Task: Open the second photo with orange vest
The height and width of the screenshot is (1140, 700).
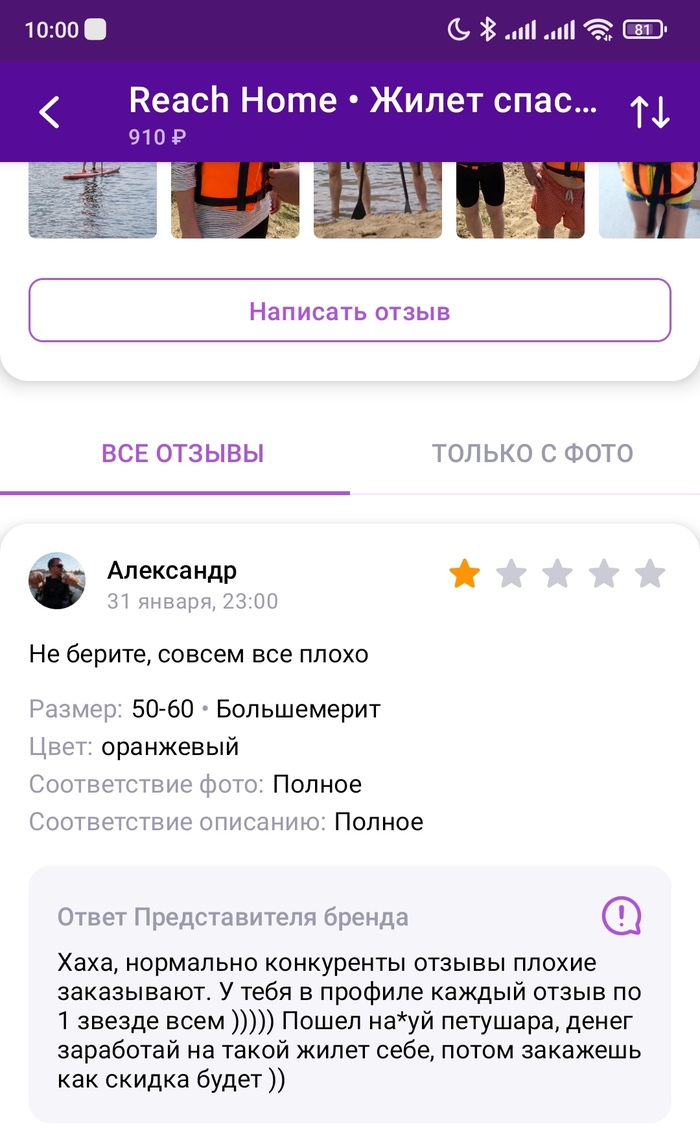Action: coord(235,200)
